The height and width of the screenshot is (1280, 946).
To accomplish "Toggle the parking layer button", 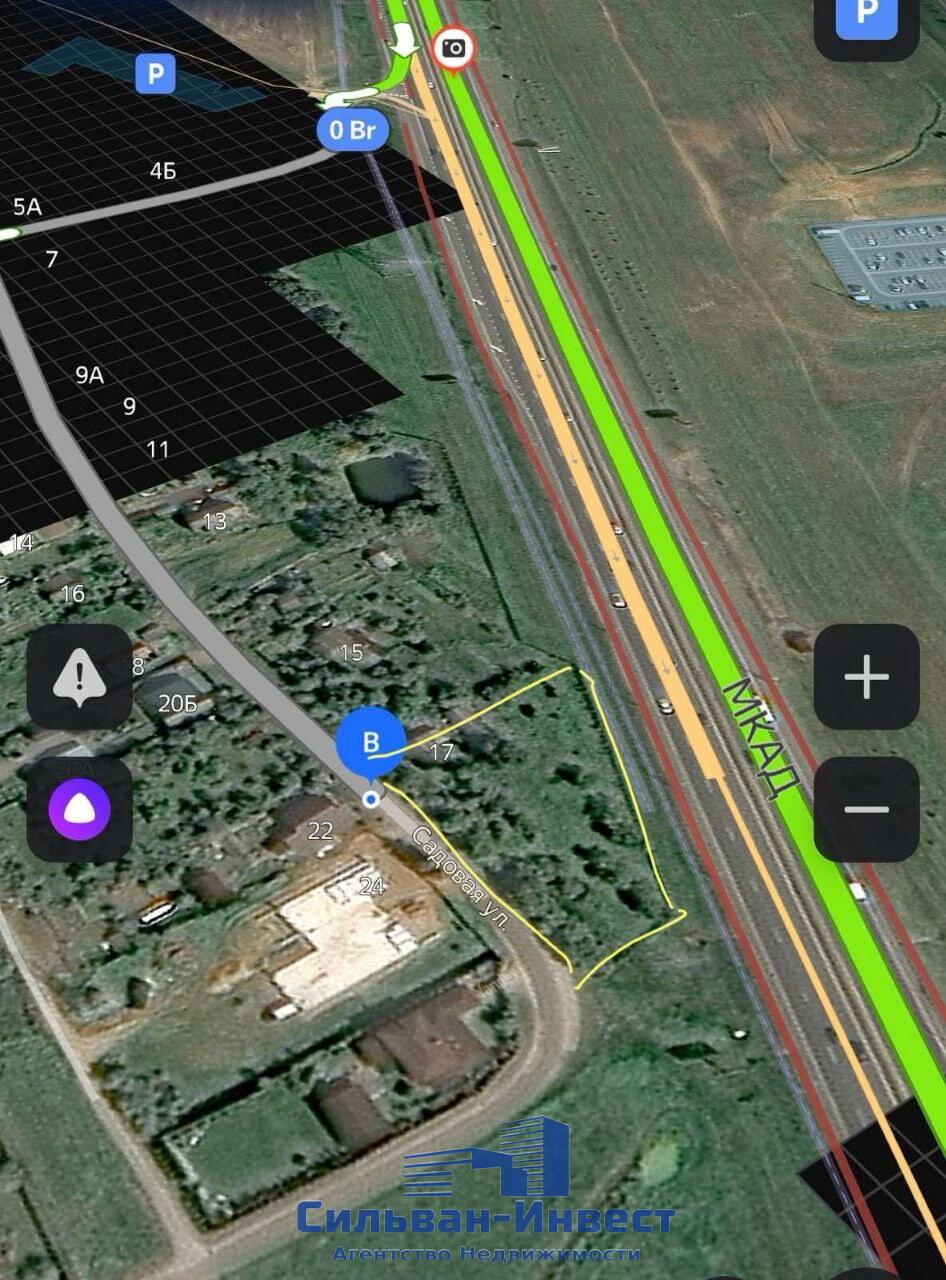I will pyautogui.click(x=866, y=20).
